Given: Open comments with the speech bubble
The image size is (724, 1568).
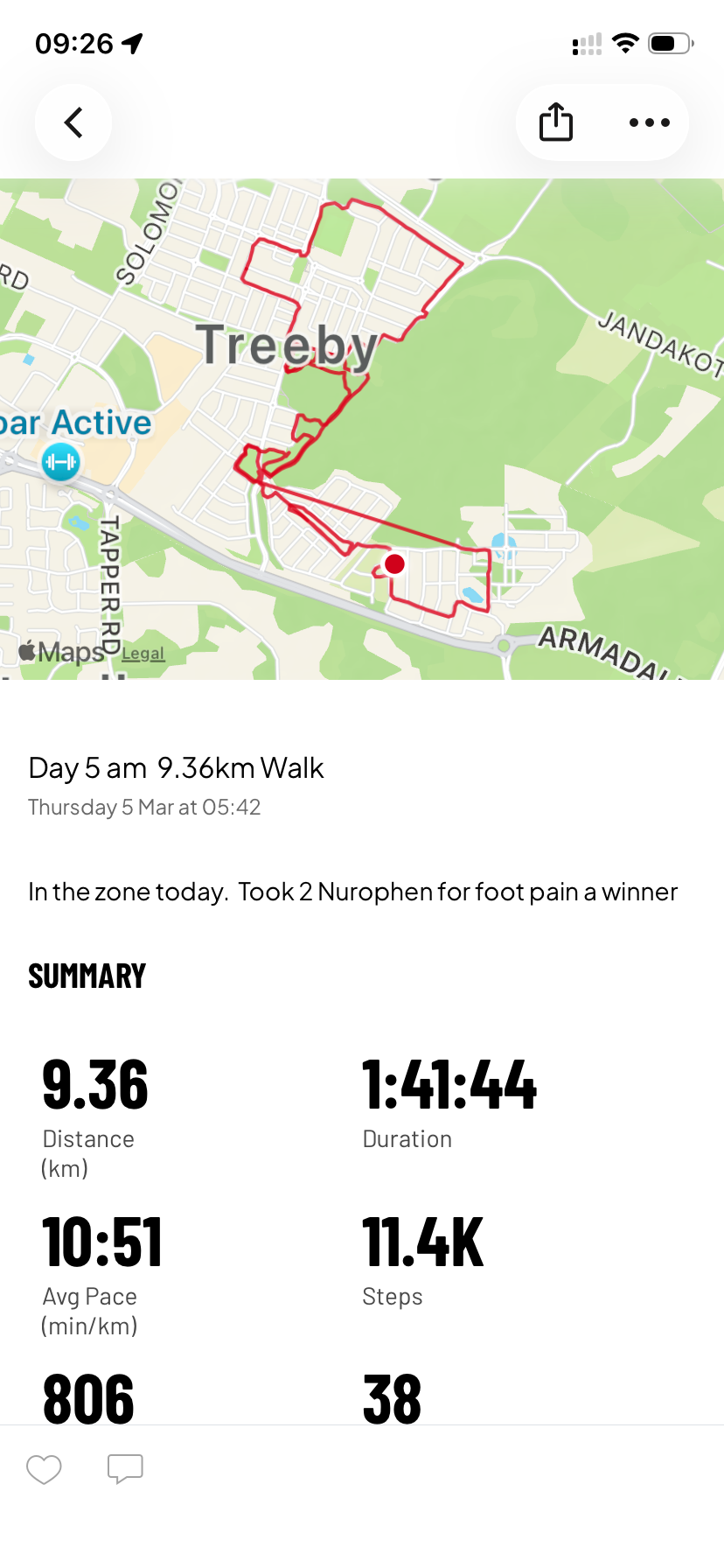Looking at the screenshot, I should (x=125, y=1469).
